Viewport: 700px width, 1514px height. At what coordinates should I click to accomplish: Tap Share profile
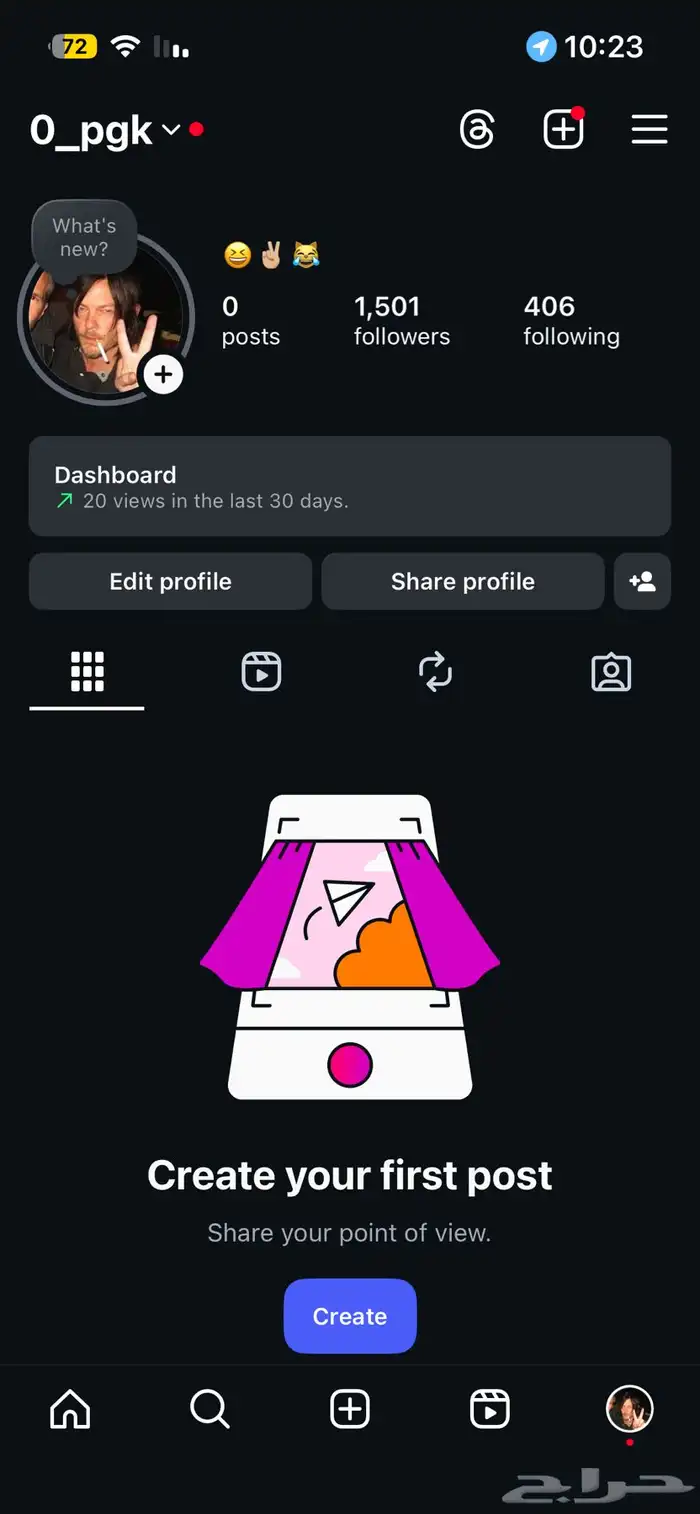point(462,581)
